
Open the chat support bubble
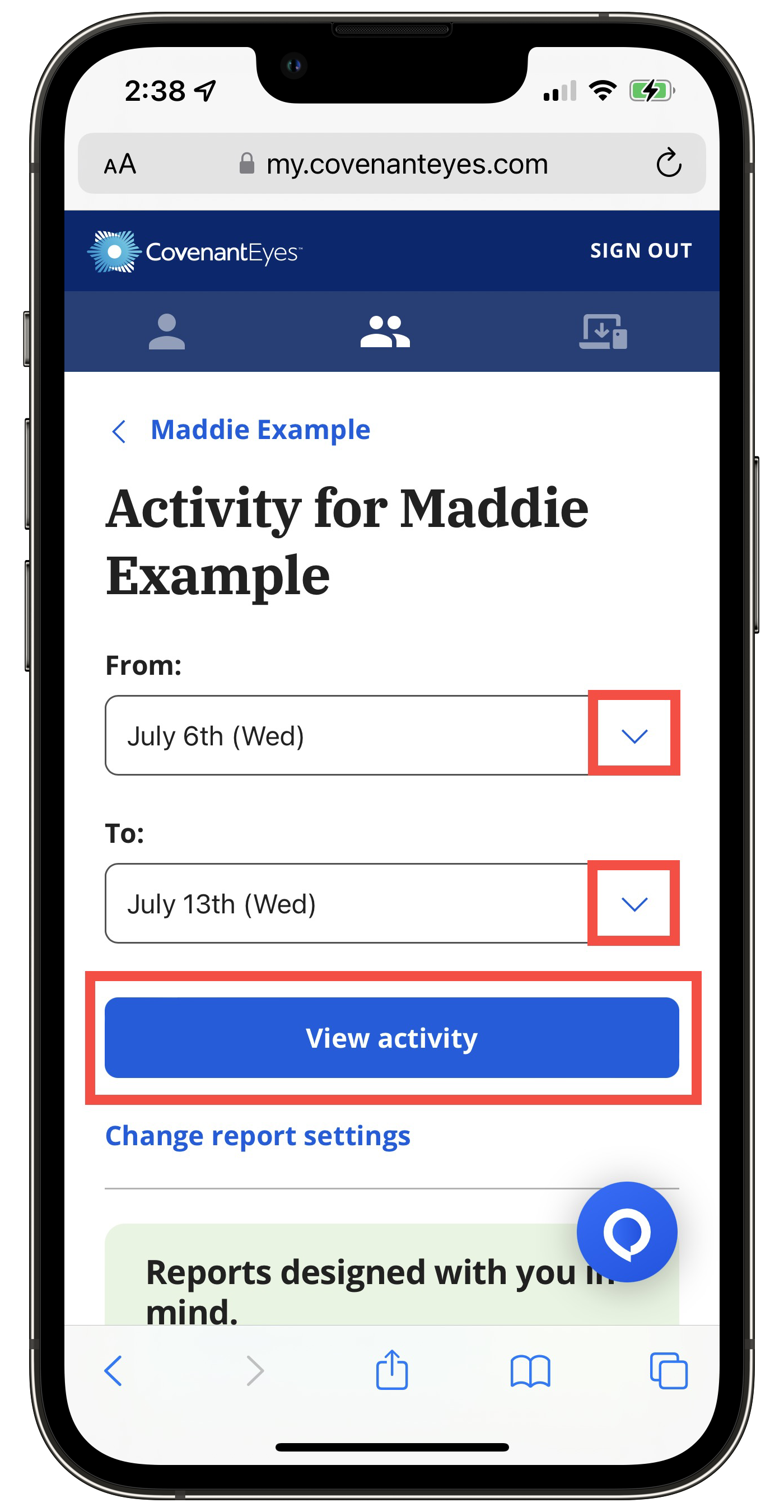point(627,1232)
